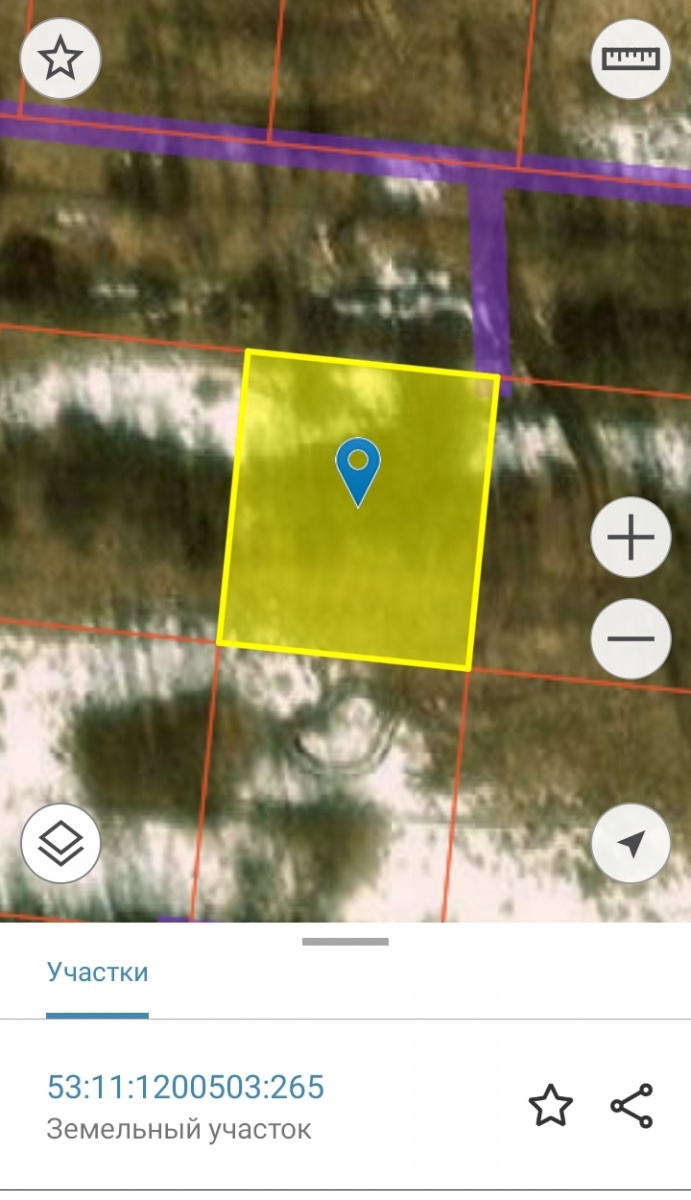Share parcel 53:11:1200503:265
Screen dimensions: 691x1200
tap(631, 1106)
